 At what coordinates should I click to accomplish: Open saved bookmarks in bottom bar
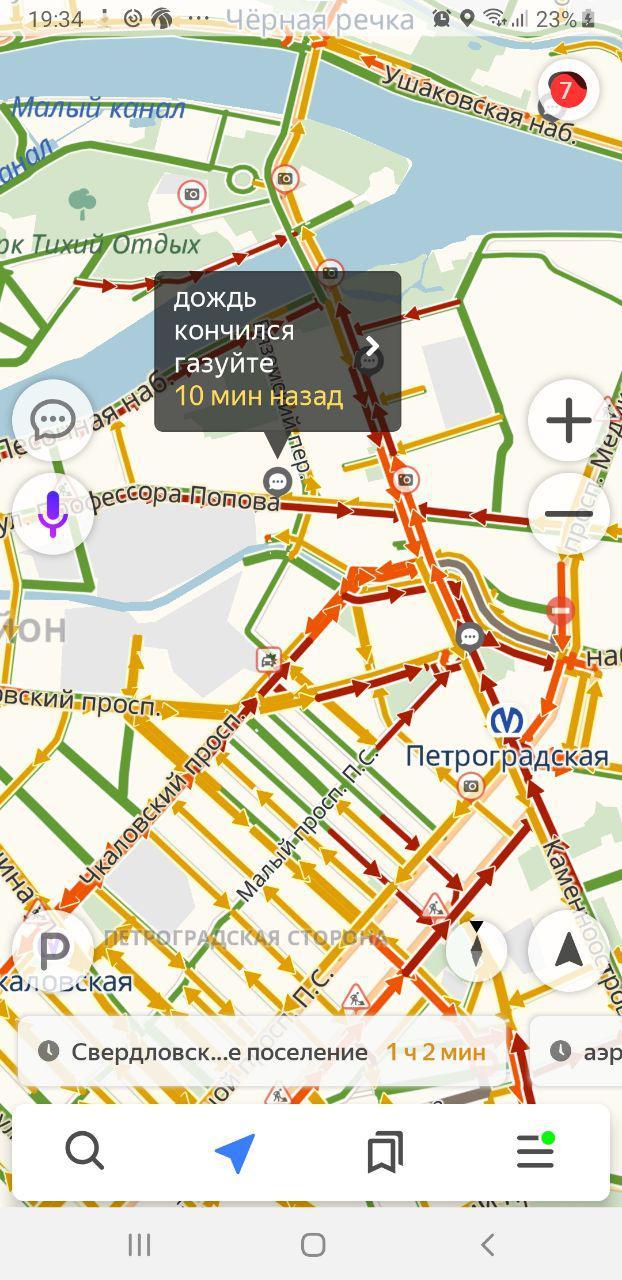tap(385, 1153)
